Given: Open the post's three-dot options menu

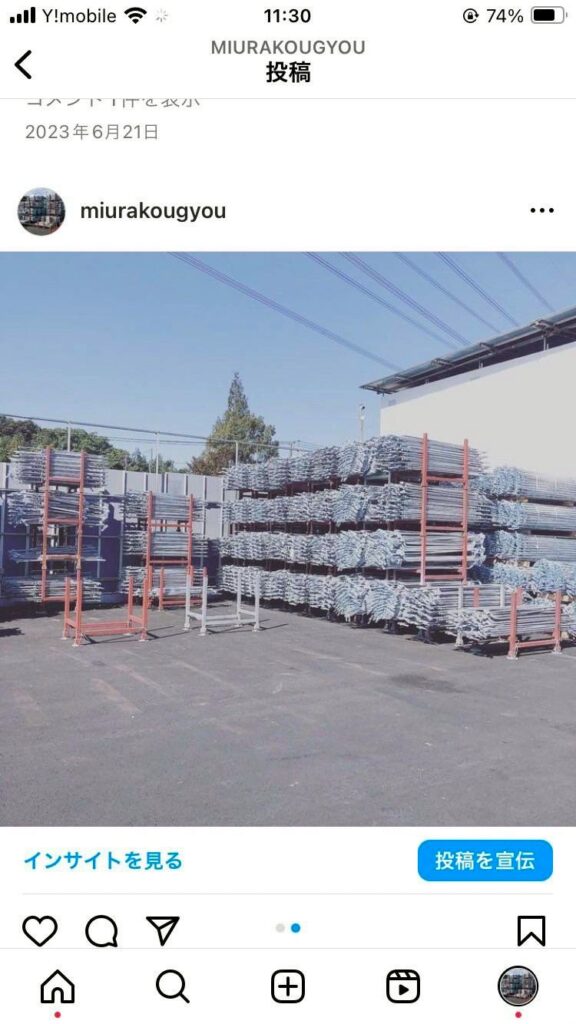Looking at the screenshot, I should 541,211.
